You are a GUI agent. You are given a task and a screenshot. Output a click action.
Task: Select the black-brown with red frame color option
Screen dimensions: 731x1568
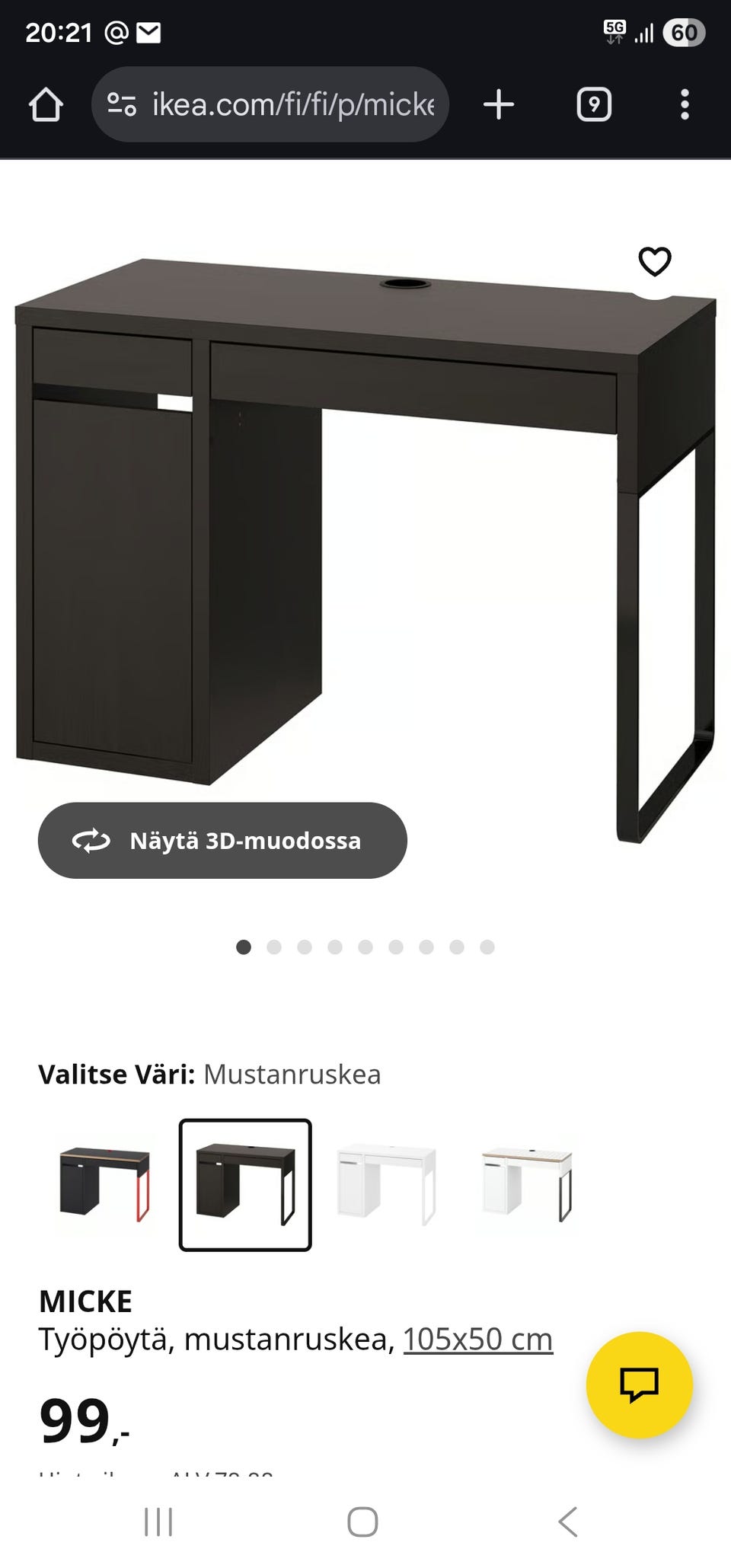104,1186
